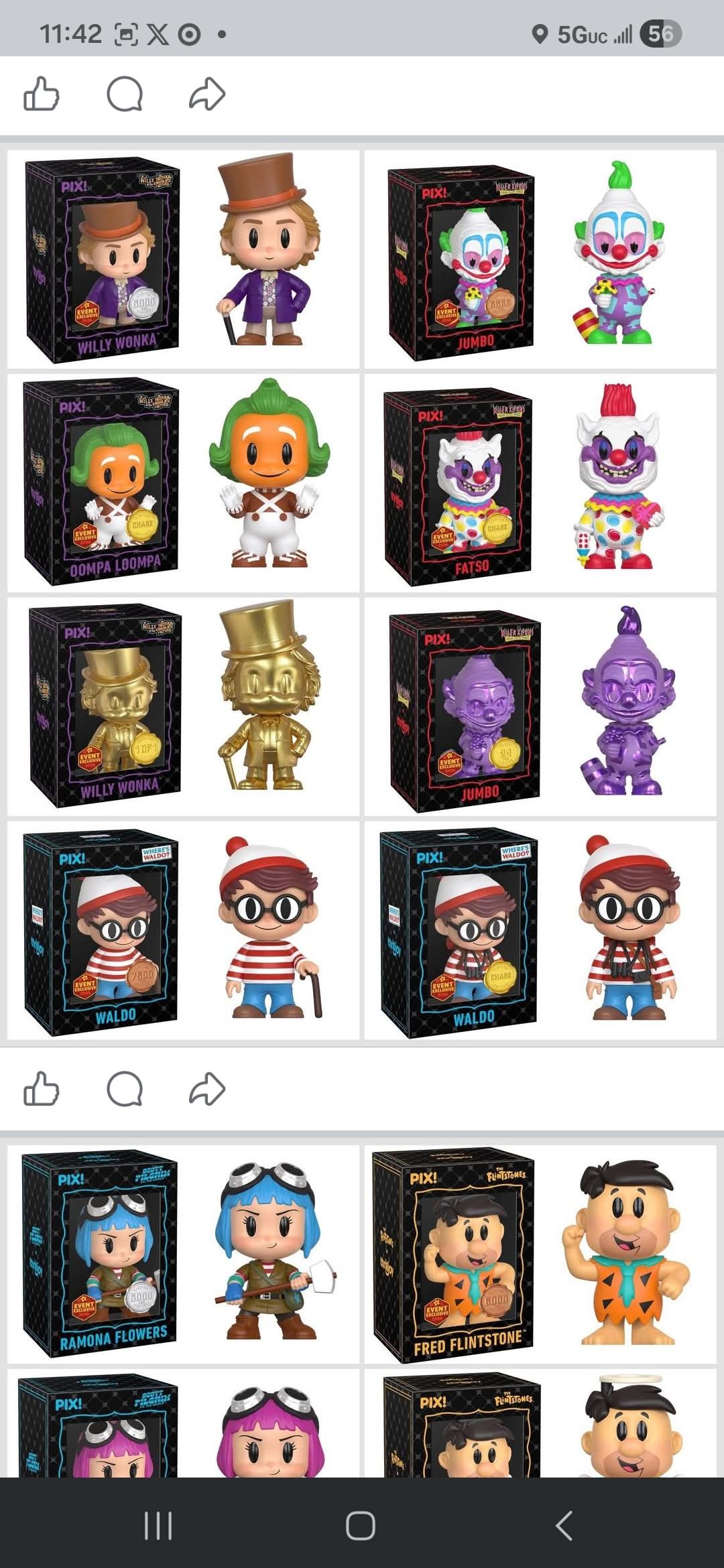
Task: Go back with the system back button
Action: [x=564, y=1526]
